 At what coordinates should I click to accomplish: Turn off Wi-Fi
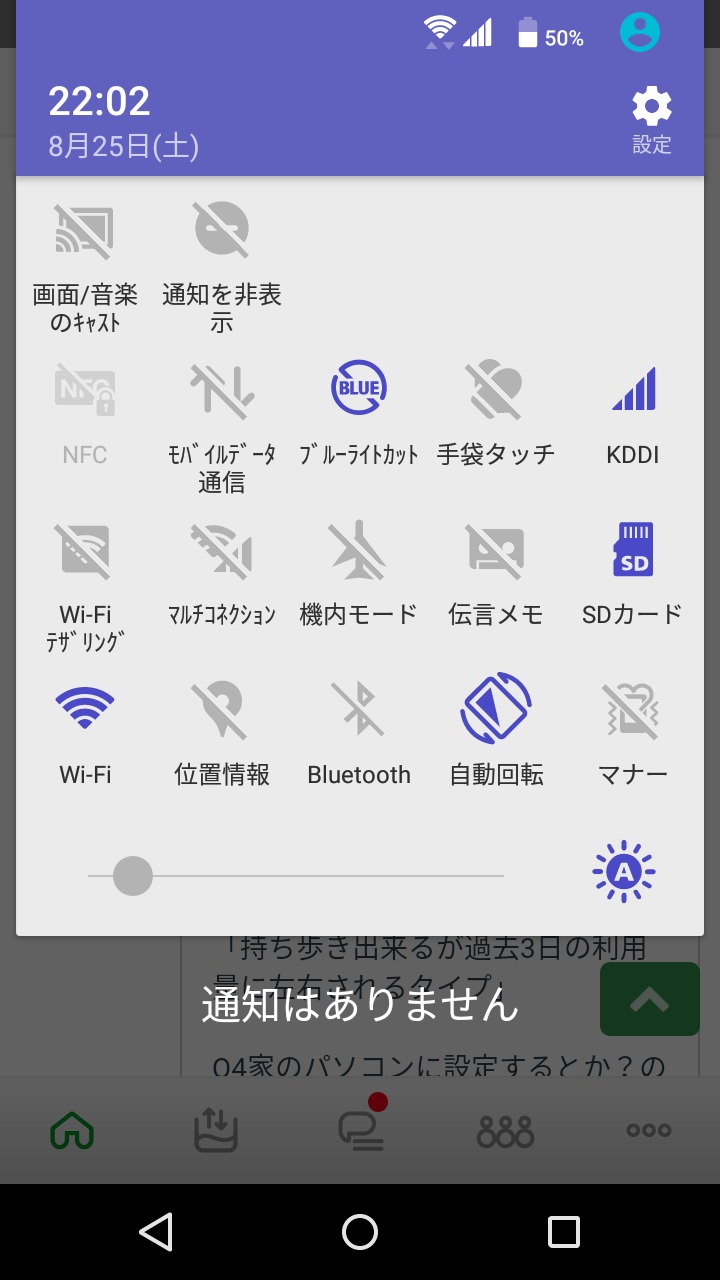85,710
